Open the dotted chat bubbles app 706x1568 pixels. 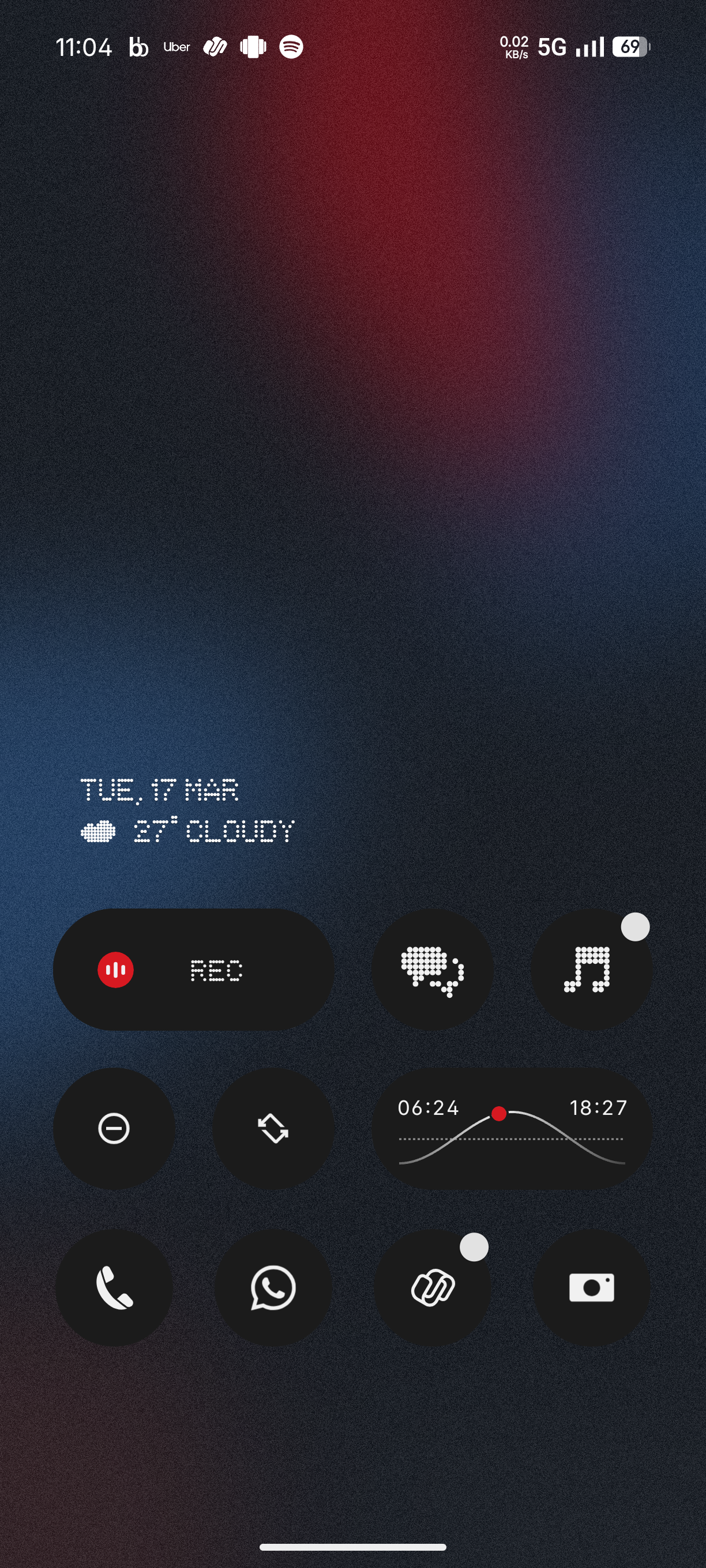[432, 970]
